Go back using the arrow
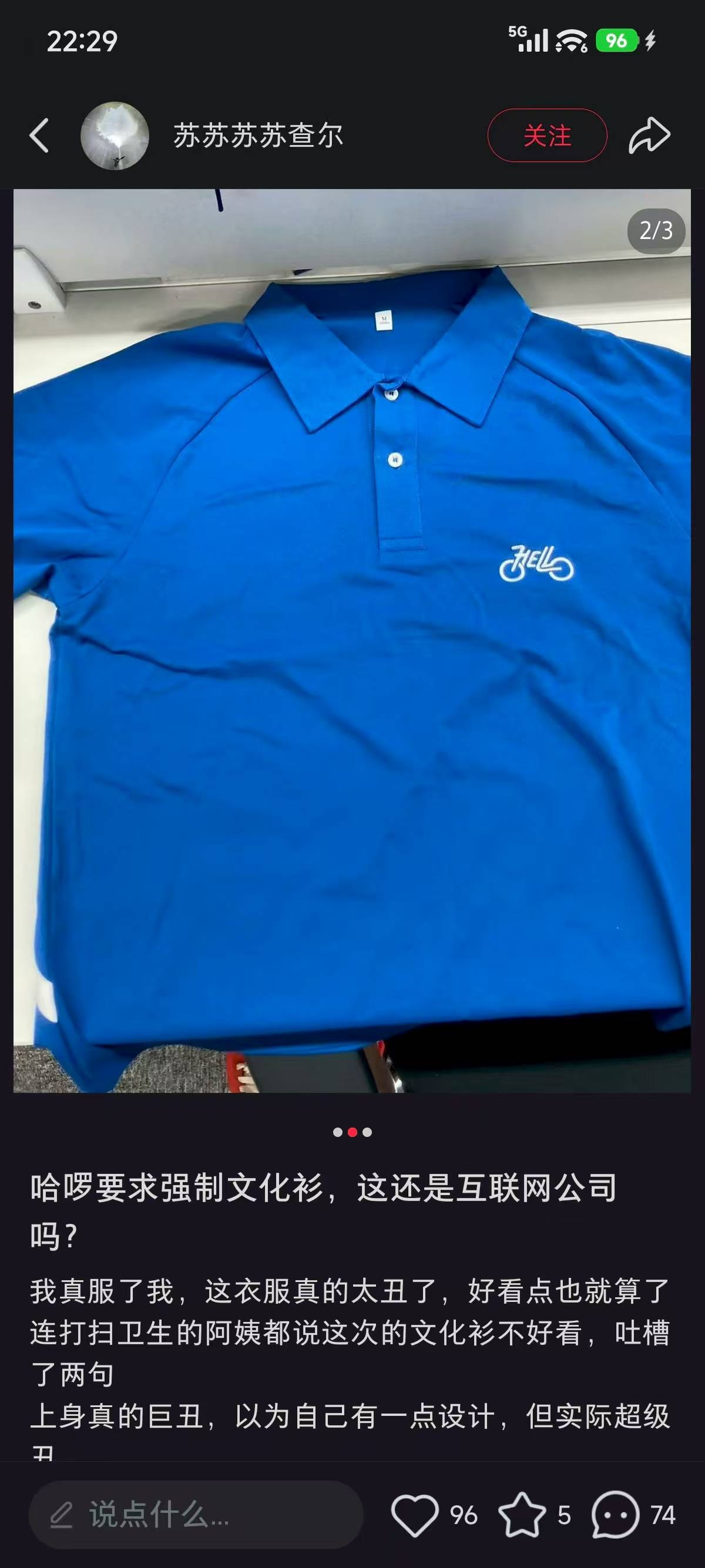Viewport: 705px width, 1568px height. tap(39, 135)
